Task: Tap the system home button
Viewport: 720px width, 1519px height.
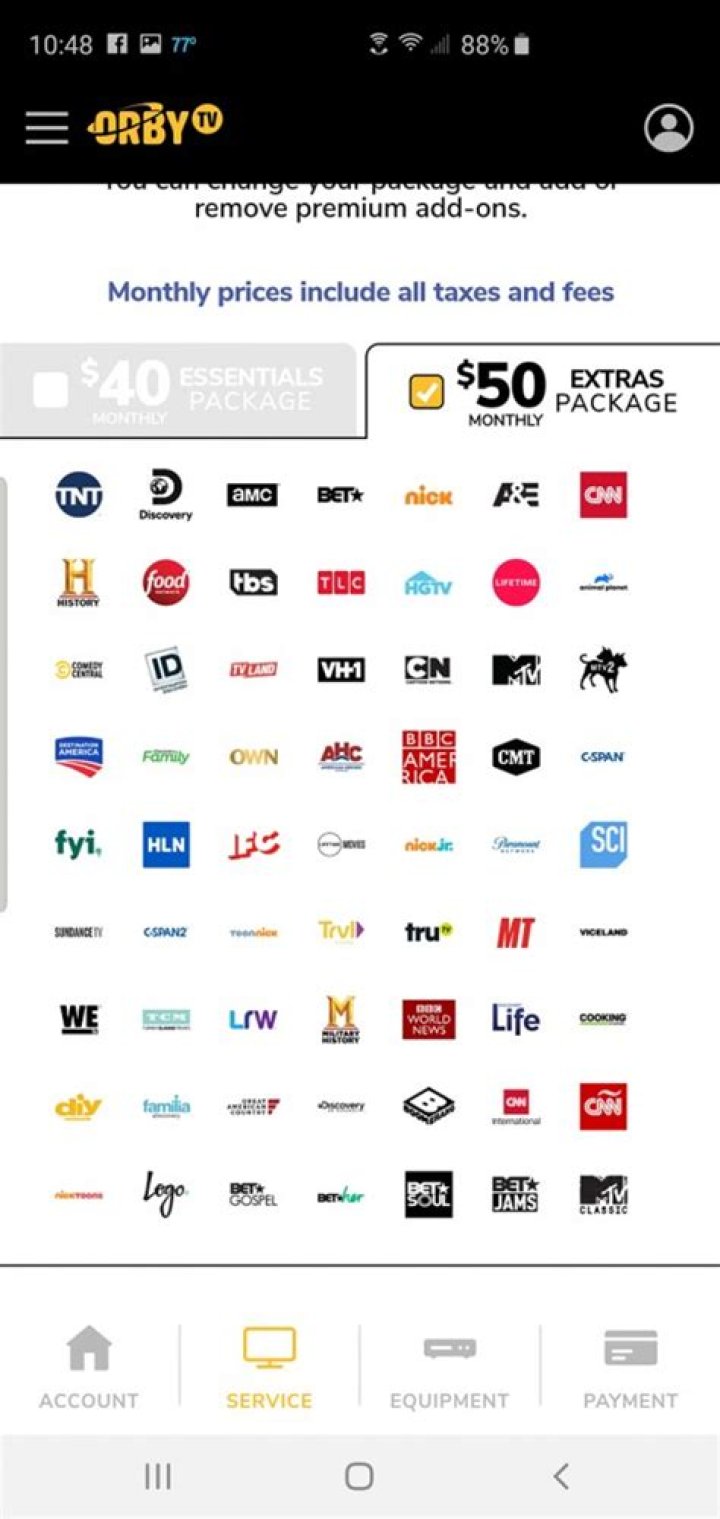Action: point(359,1476)
